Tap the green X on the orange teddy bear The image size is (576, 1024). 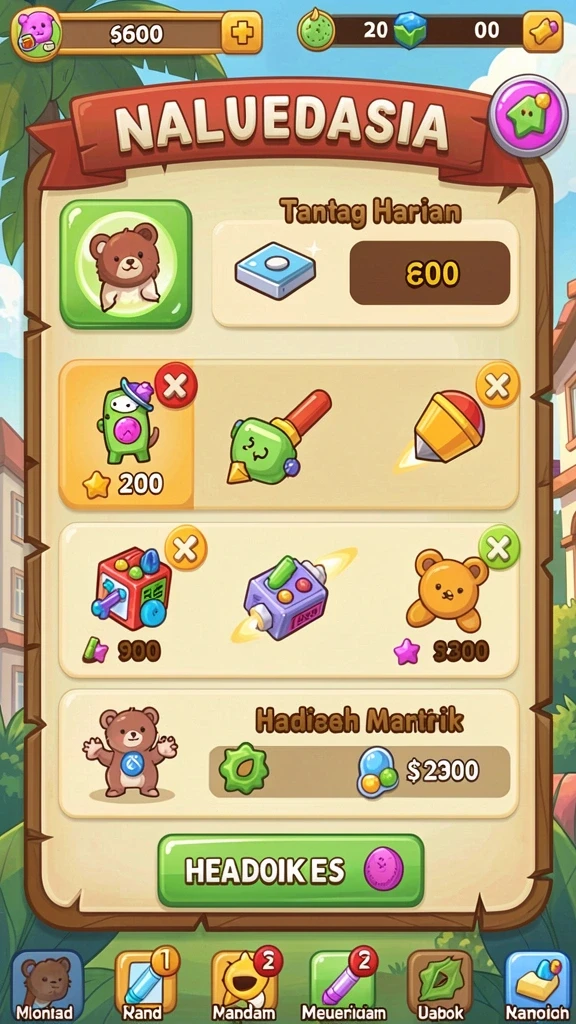499,547
